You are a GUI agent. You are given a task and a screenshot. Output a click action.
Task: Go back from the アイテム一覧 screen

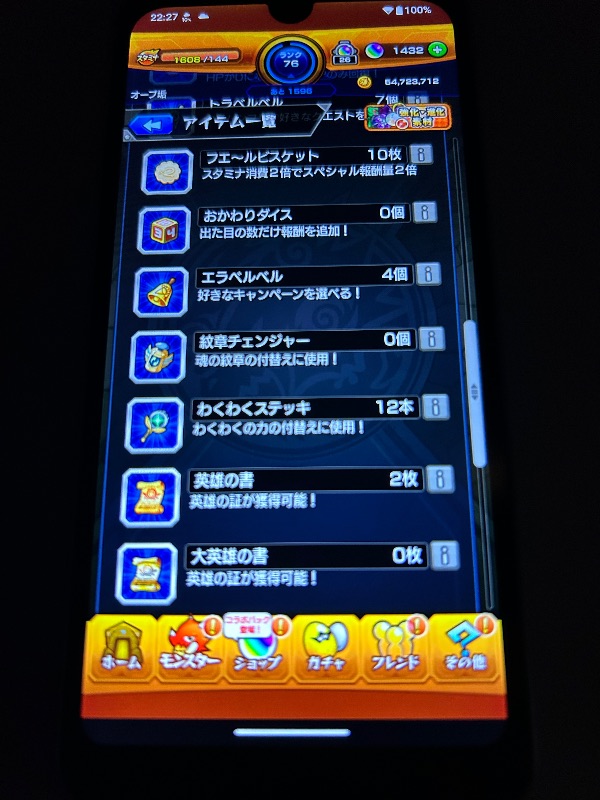click(152, 125)
